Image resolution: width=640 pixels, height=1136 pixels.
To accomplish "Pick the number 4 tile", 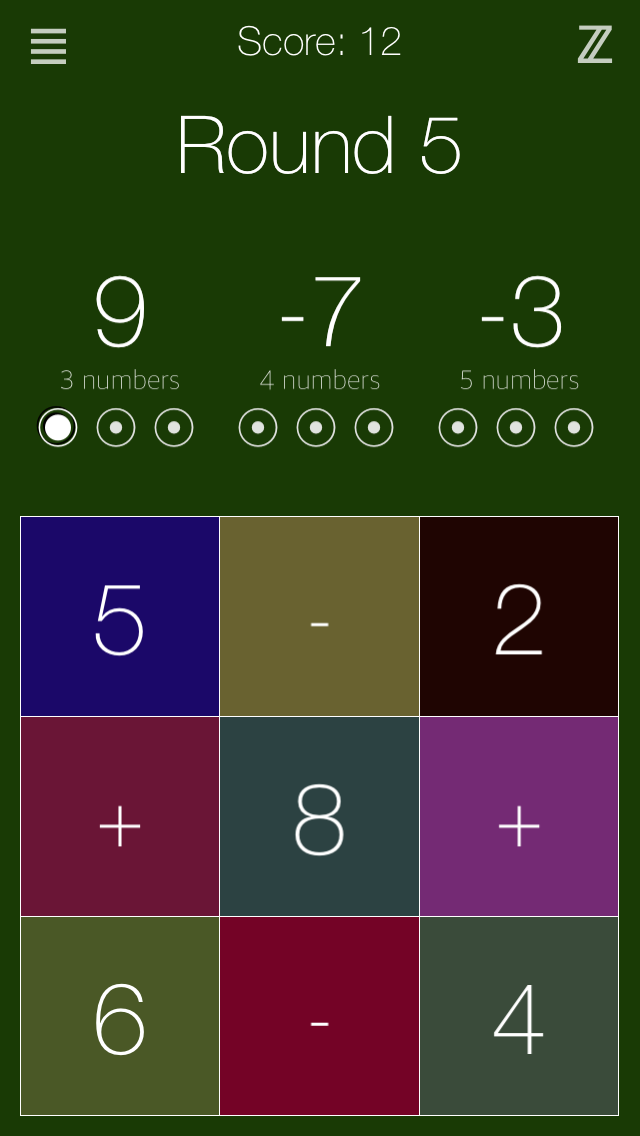I will pyautogui.click(x=519, y=1016).
